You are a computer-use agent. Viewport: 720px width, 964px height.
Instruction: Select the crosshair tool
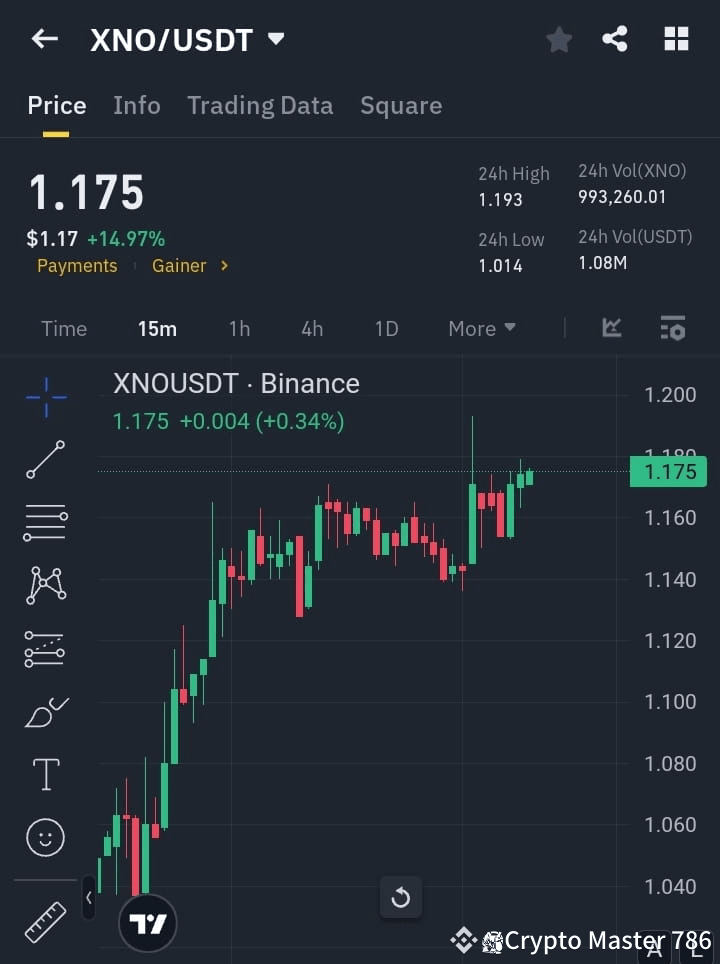click(x=45, y=397)
